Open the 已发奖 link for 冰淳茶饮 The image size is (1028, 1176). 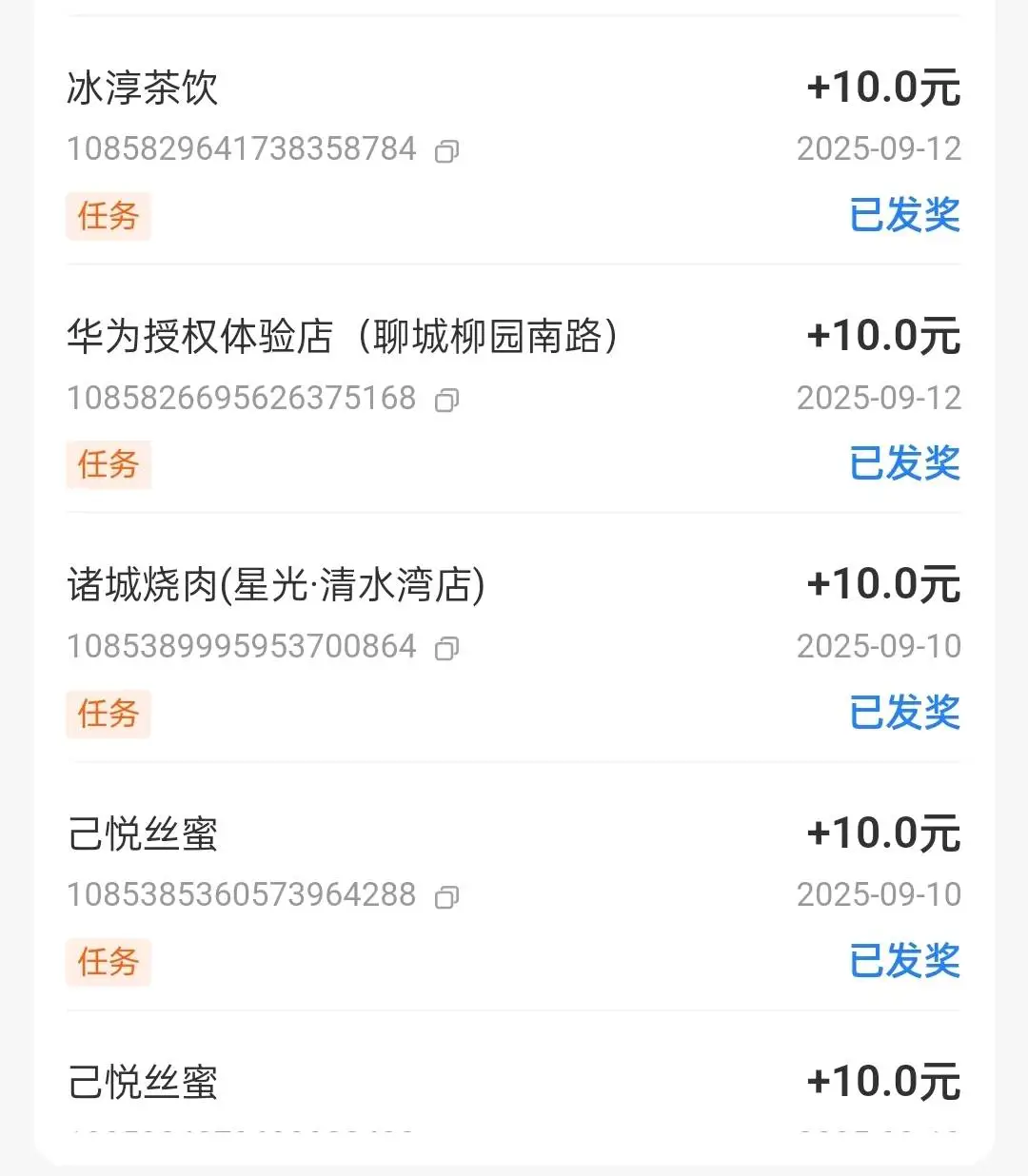[x=904, y=216]
